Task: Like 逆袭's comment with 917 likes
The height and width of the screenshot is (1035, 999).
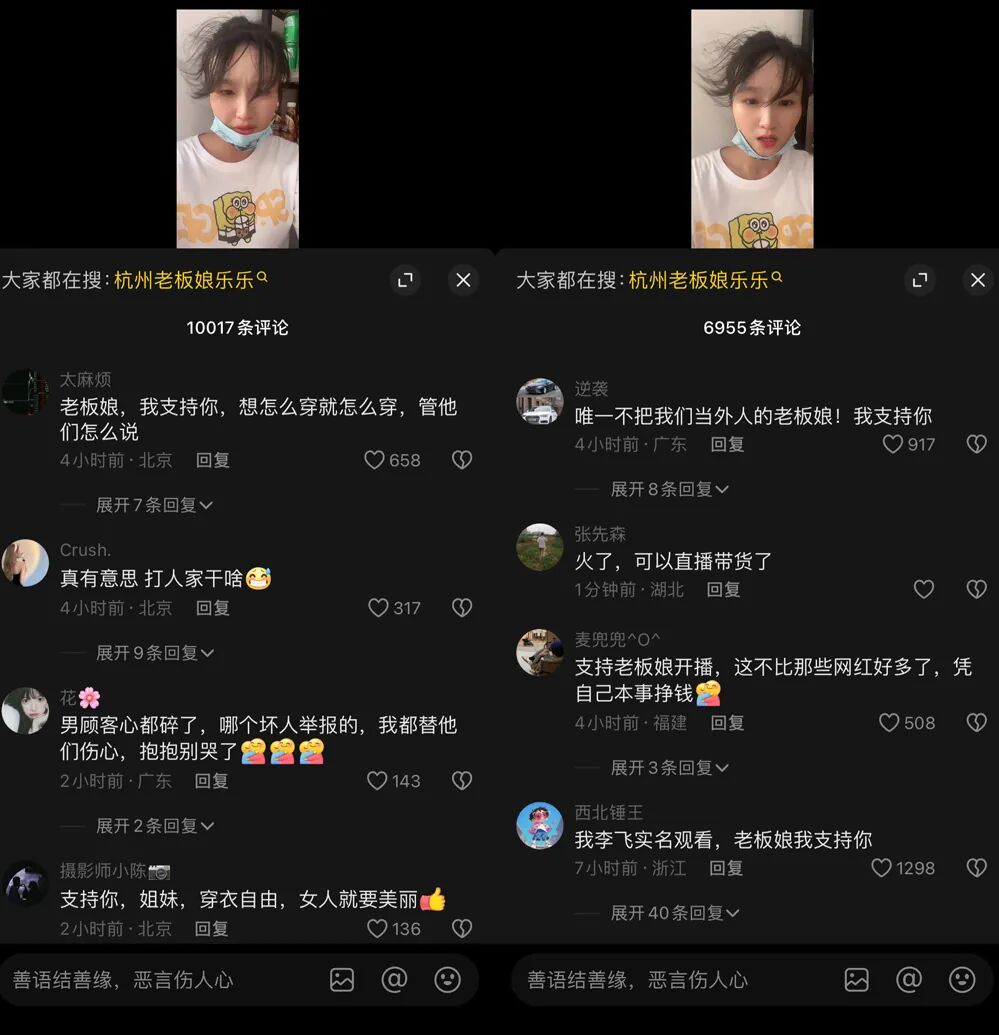Action: tap(895, 444)
